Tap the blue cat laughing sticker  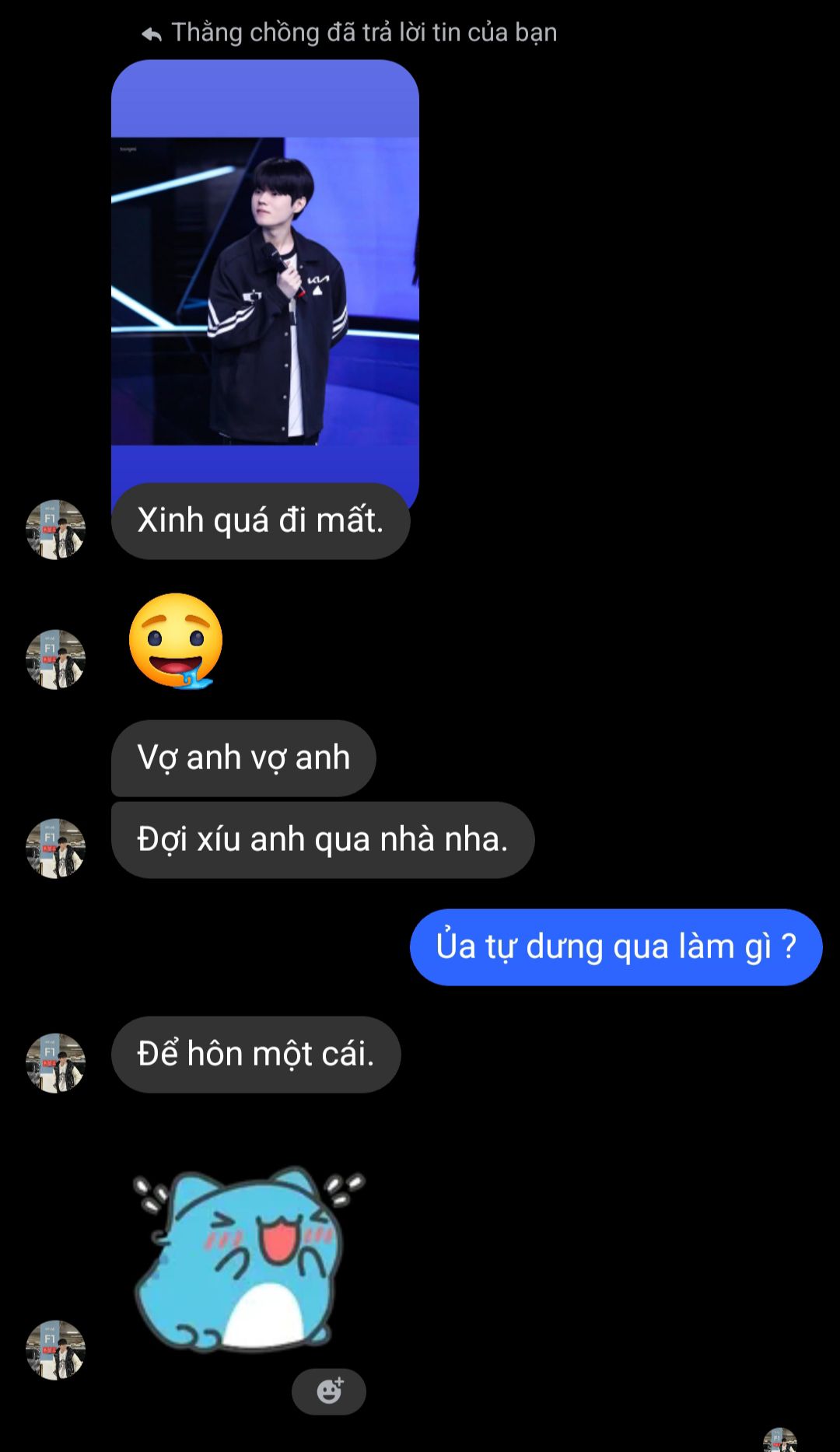tap(245, 1258)
